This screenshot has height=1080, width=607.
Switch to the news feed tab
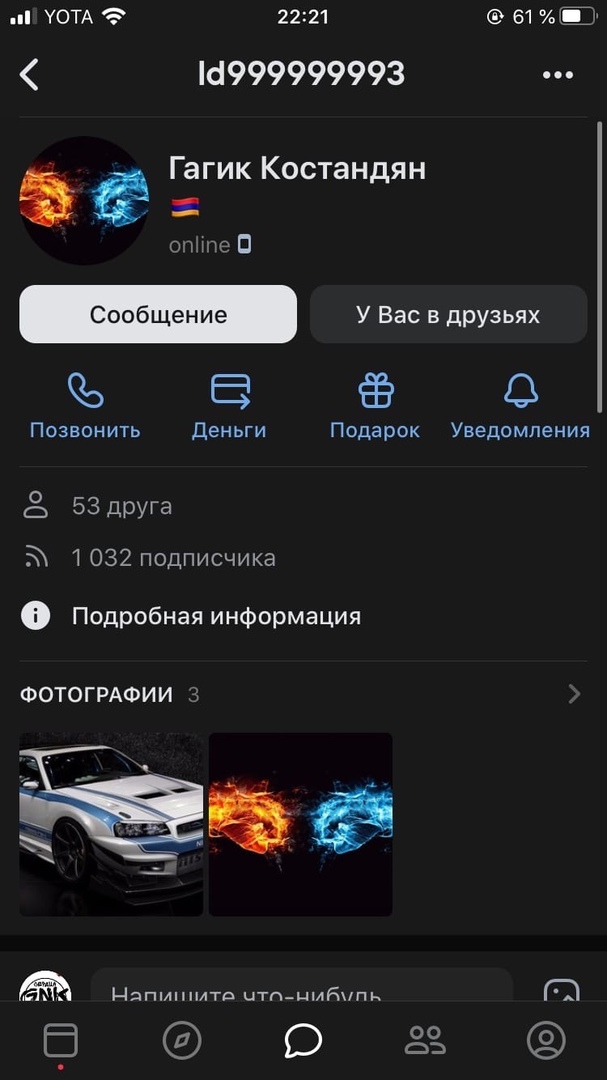click(61, 1041)
